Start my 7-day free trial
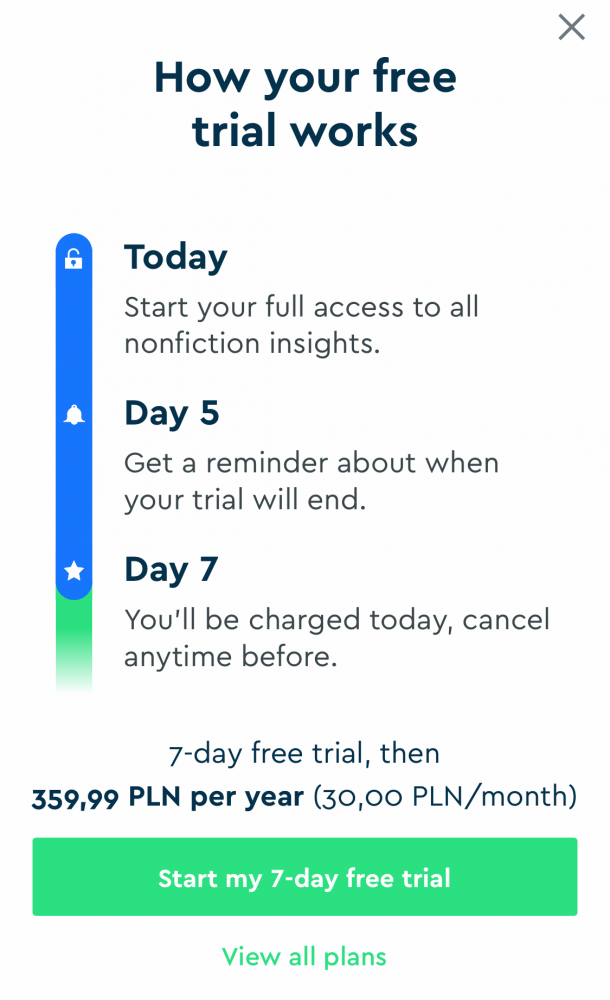610x1000 pixels. pos(304,877)
